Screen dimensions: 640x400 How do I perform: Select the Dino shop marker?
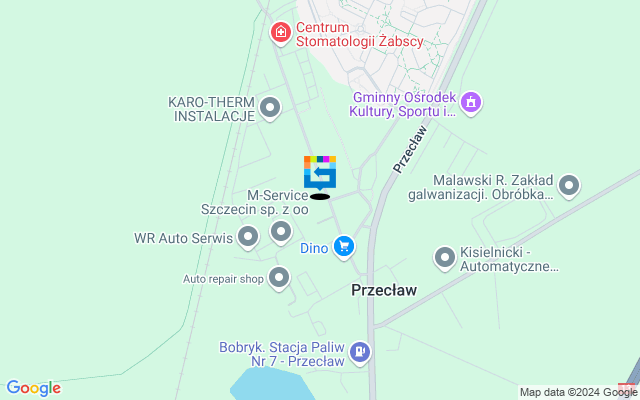point(344,246)
